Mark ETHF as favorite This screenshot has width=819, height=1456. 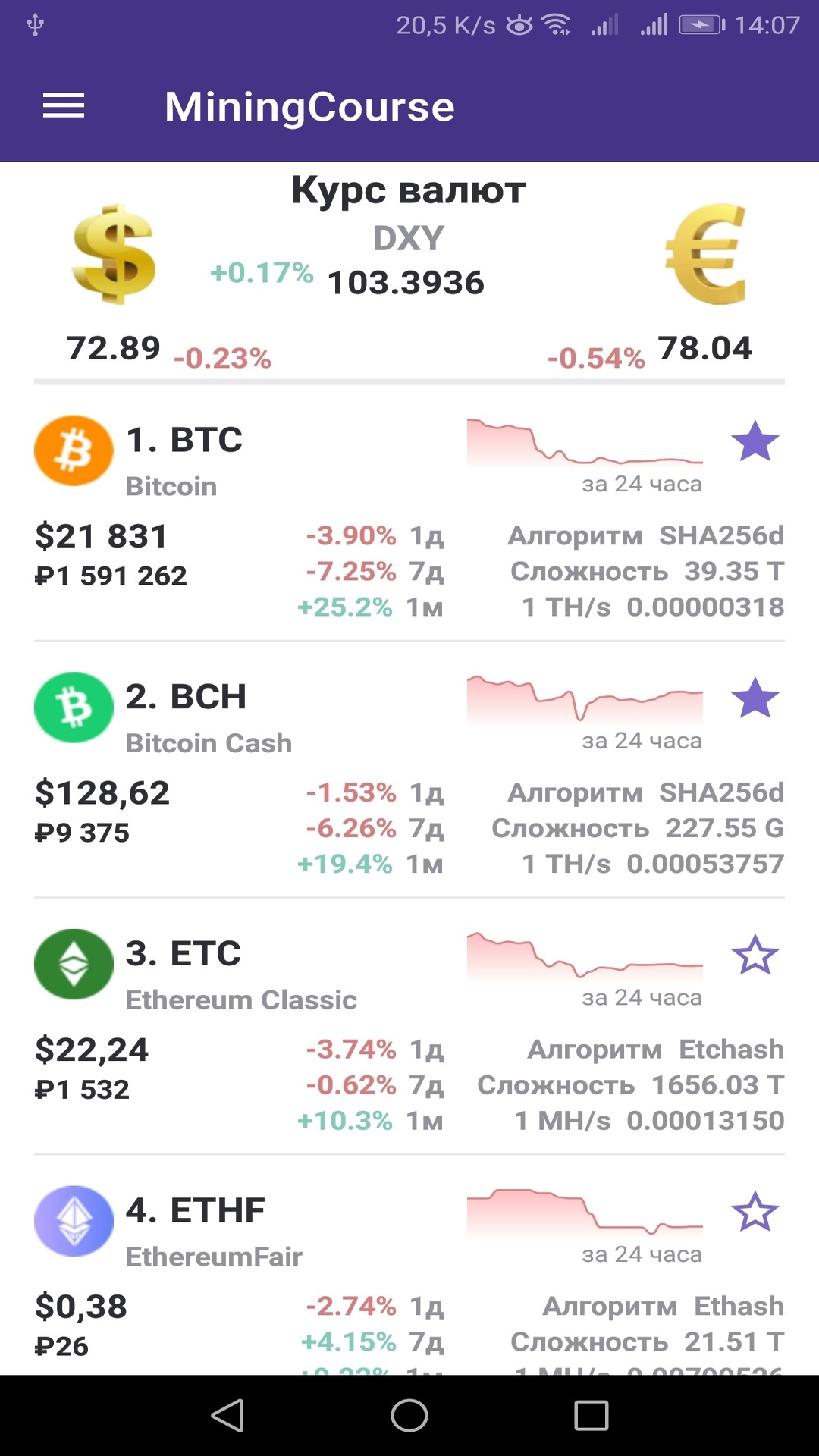pos(755,1212)
